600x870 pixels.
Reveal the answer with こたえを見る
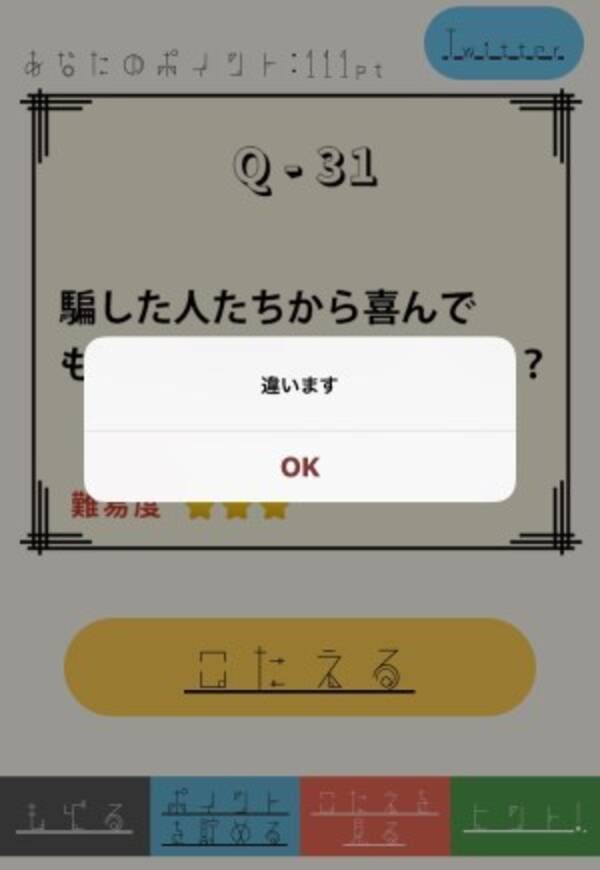pyautogui.click(x=375, y=814)
